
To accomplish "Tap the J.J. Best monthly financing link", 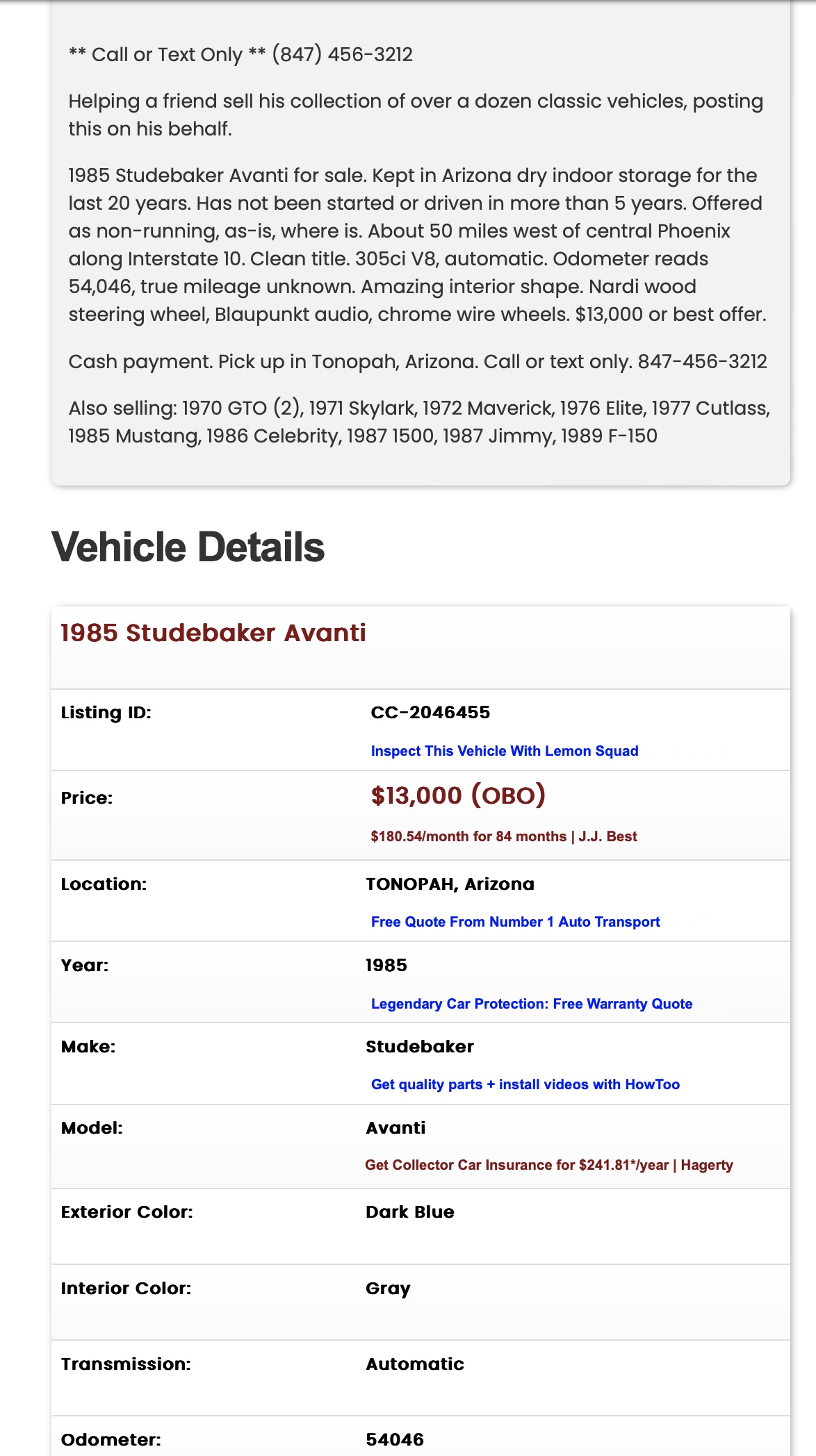I will coord(503,836).
